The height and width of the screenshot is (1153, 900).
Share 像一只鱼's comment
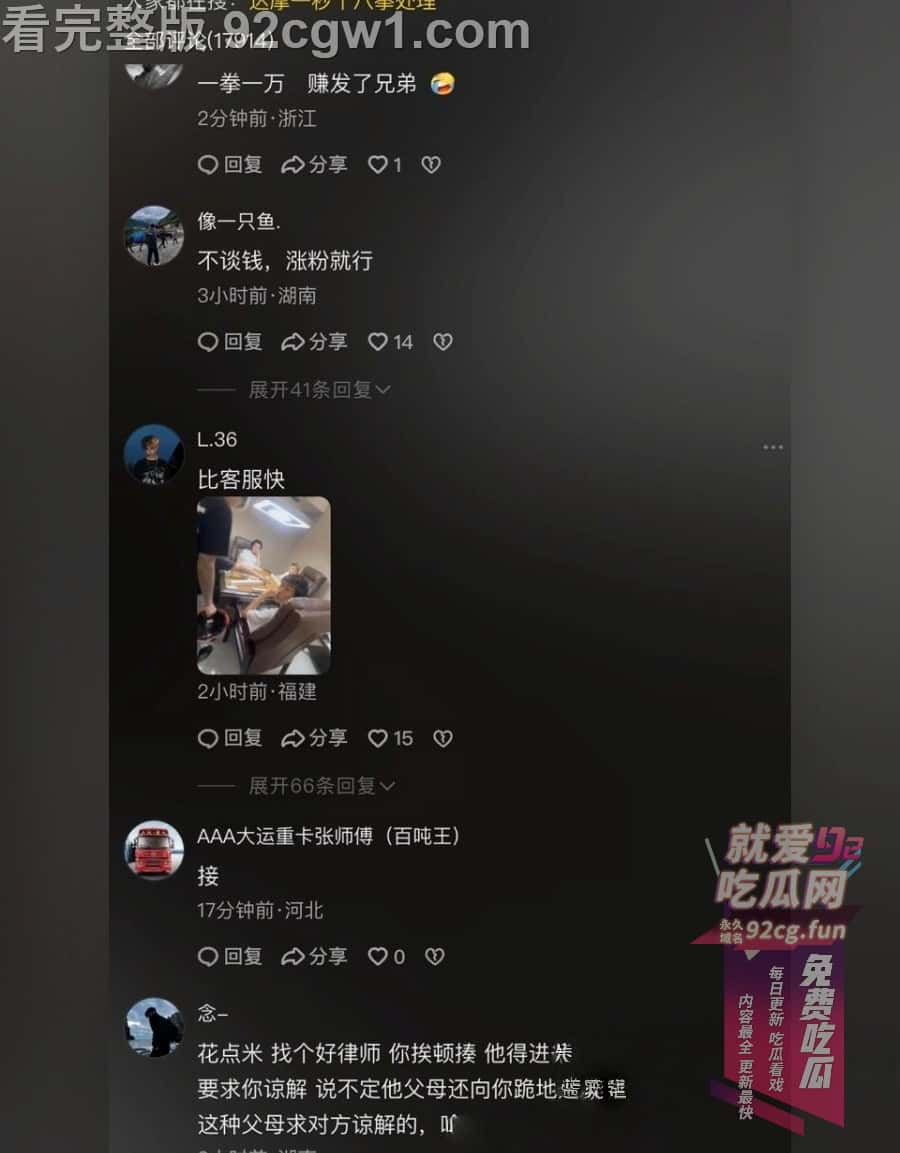[314, 342]
